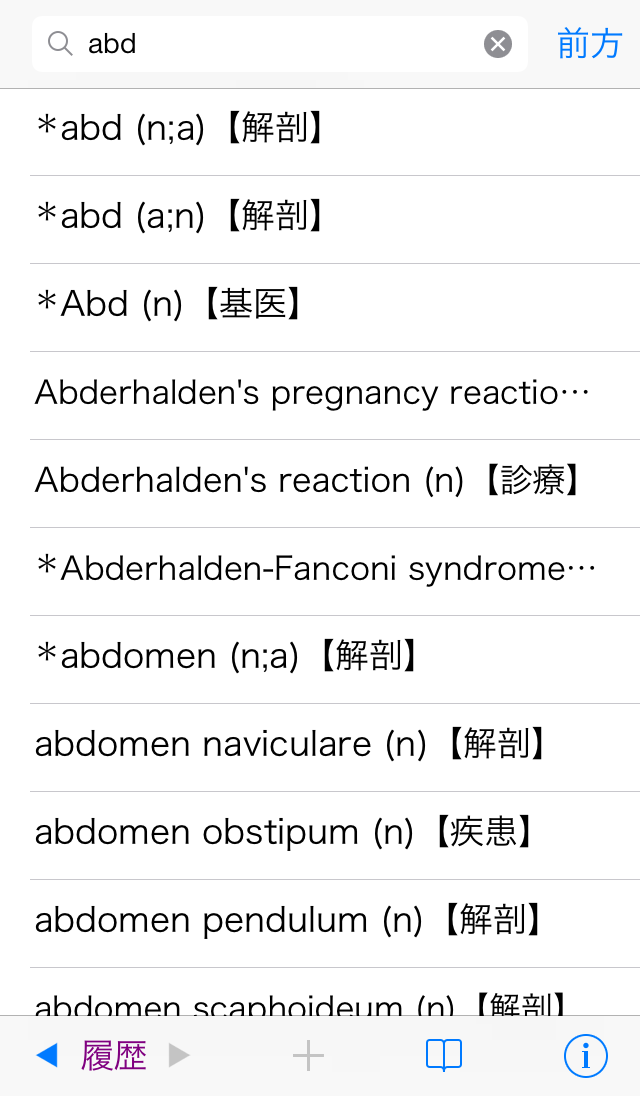
Task: Tap the 前方 search mode button
Action: click(x=589, y=44)
